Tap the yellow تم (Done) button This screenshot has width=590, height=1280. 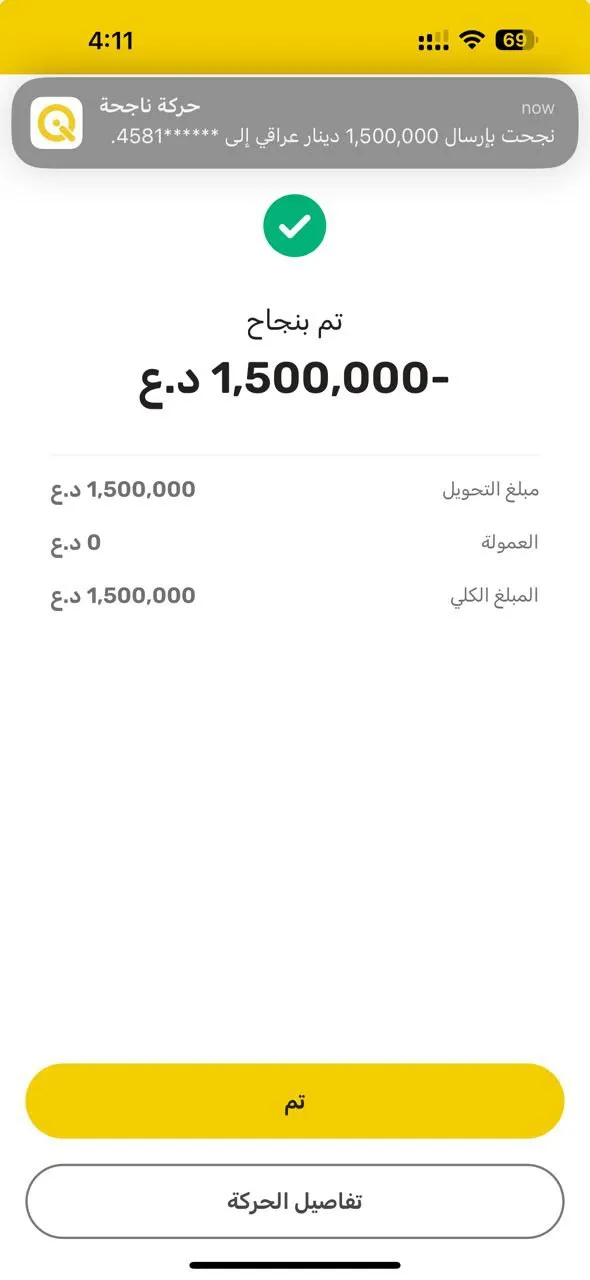tap(295, 1101)
